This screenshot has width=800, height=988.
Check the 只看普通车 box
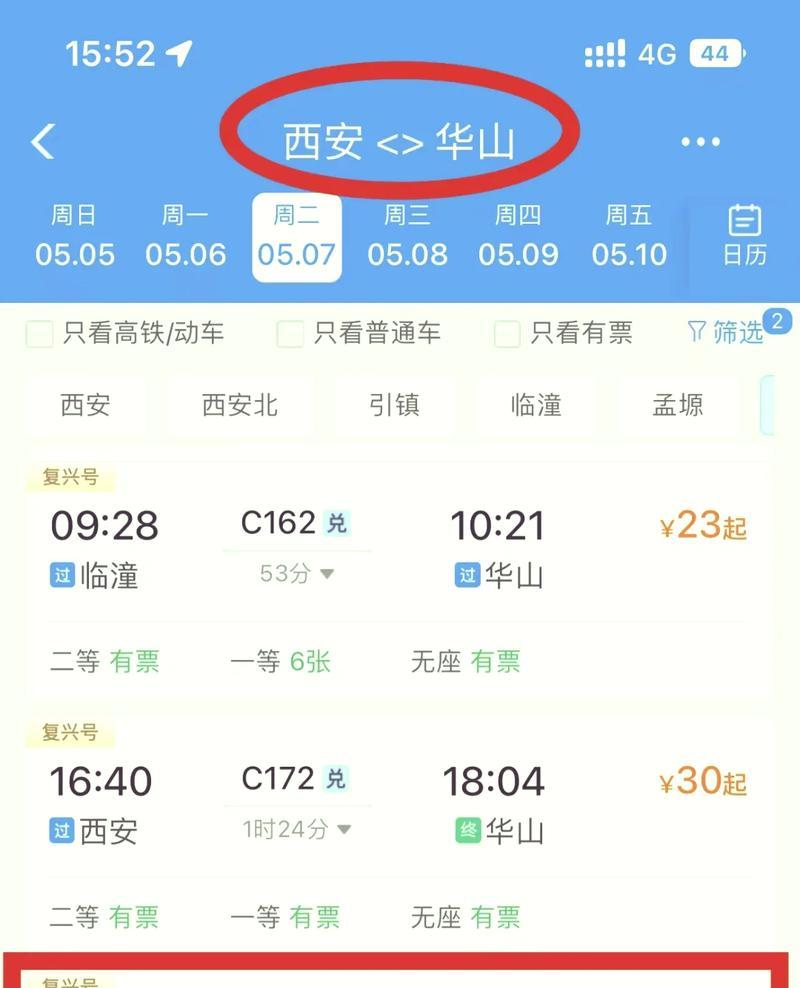pos(290,334)
